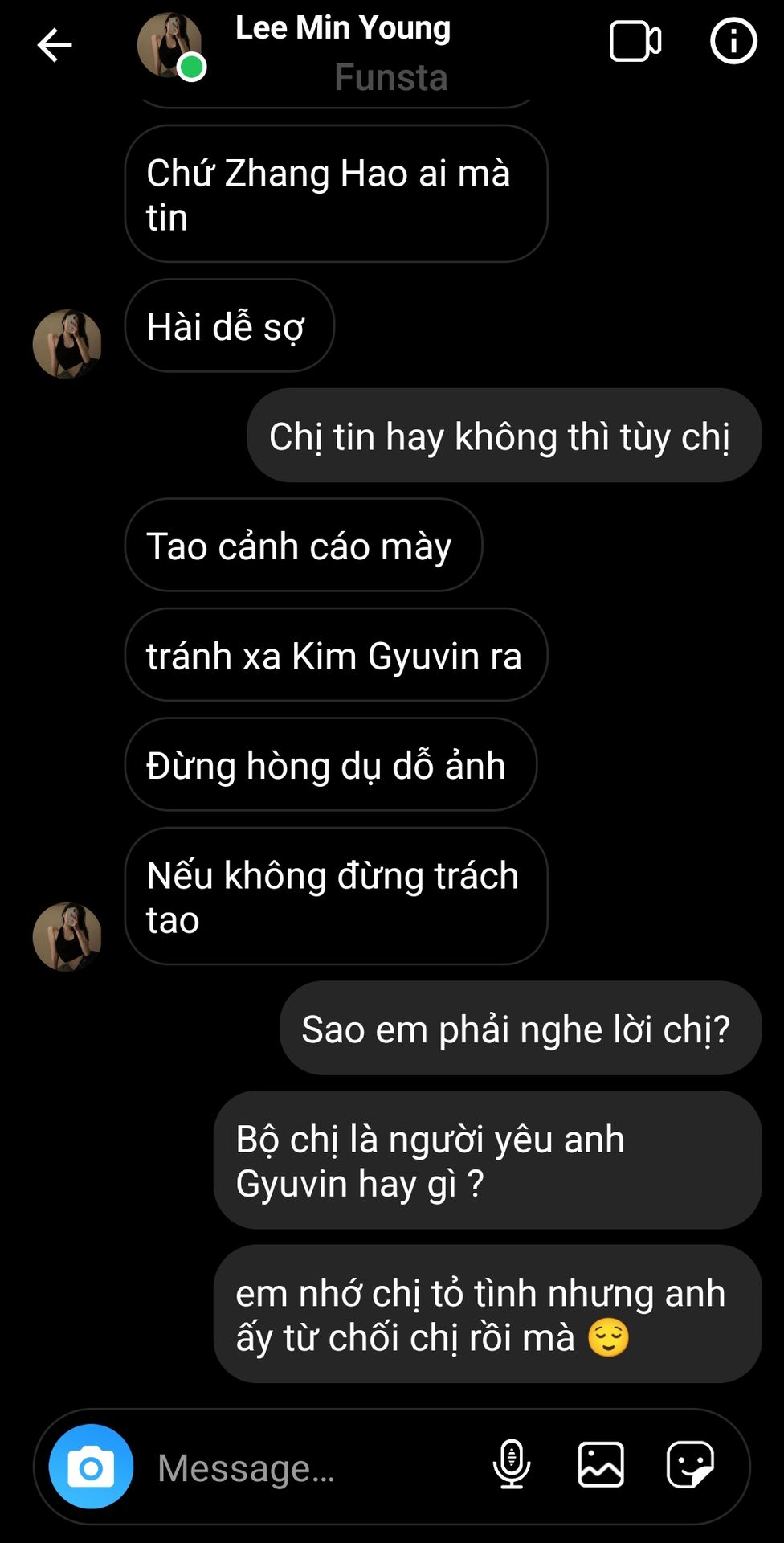Open the sticker picker

click(x=690, y=1464)
